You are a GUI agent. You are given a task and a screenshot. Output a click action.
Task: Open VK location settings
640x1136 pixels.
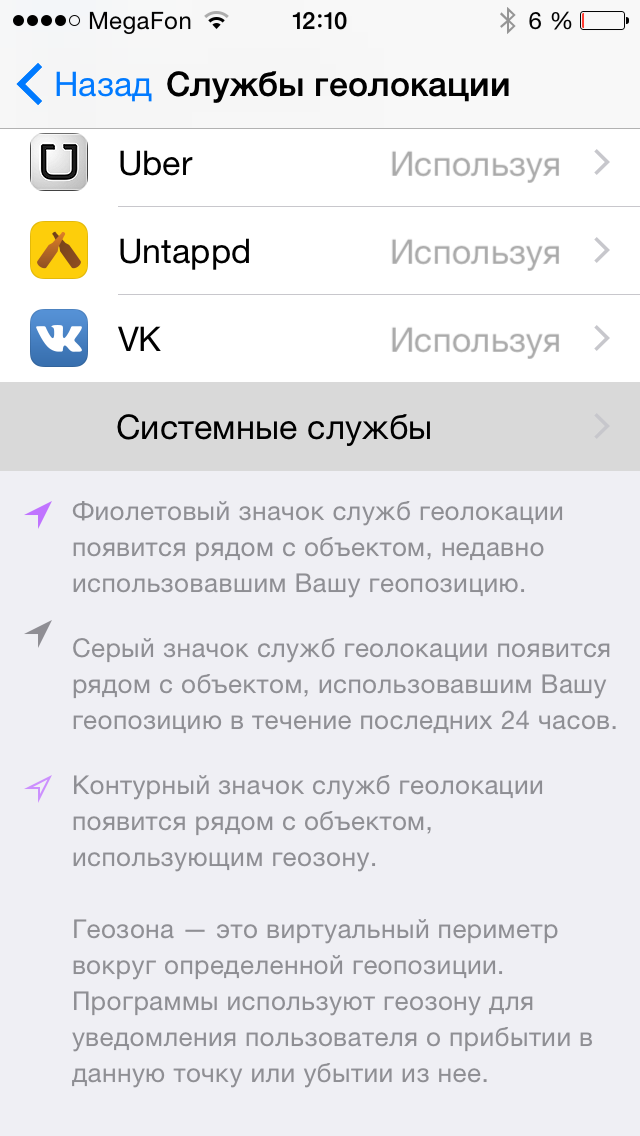tap(320, 338)
